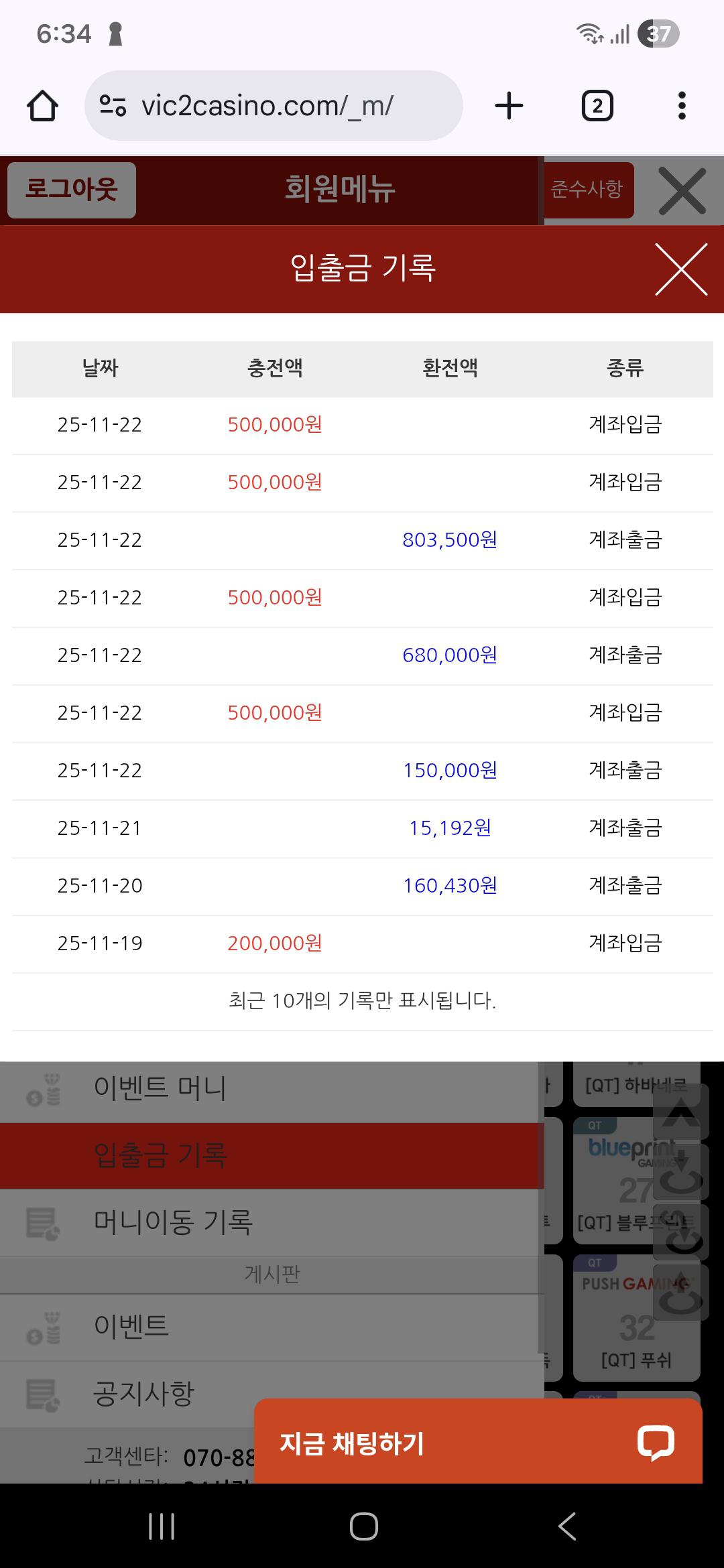Show recent apps from navigation bar
Viewport: 724px width, 1568px height.
[162, 1526]
